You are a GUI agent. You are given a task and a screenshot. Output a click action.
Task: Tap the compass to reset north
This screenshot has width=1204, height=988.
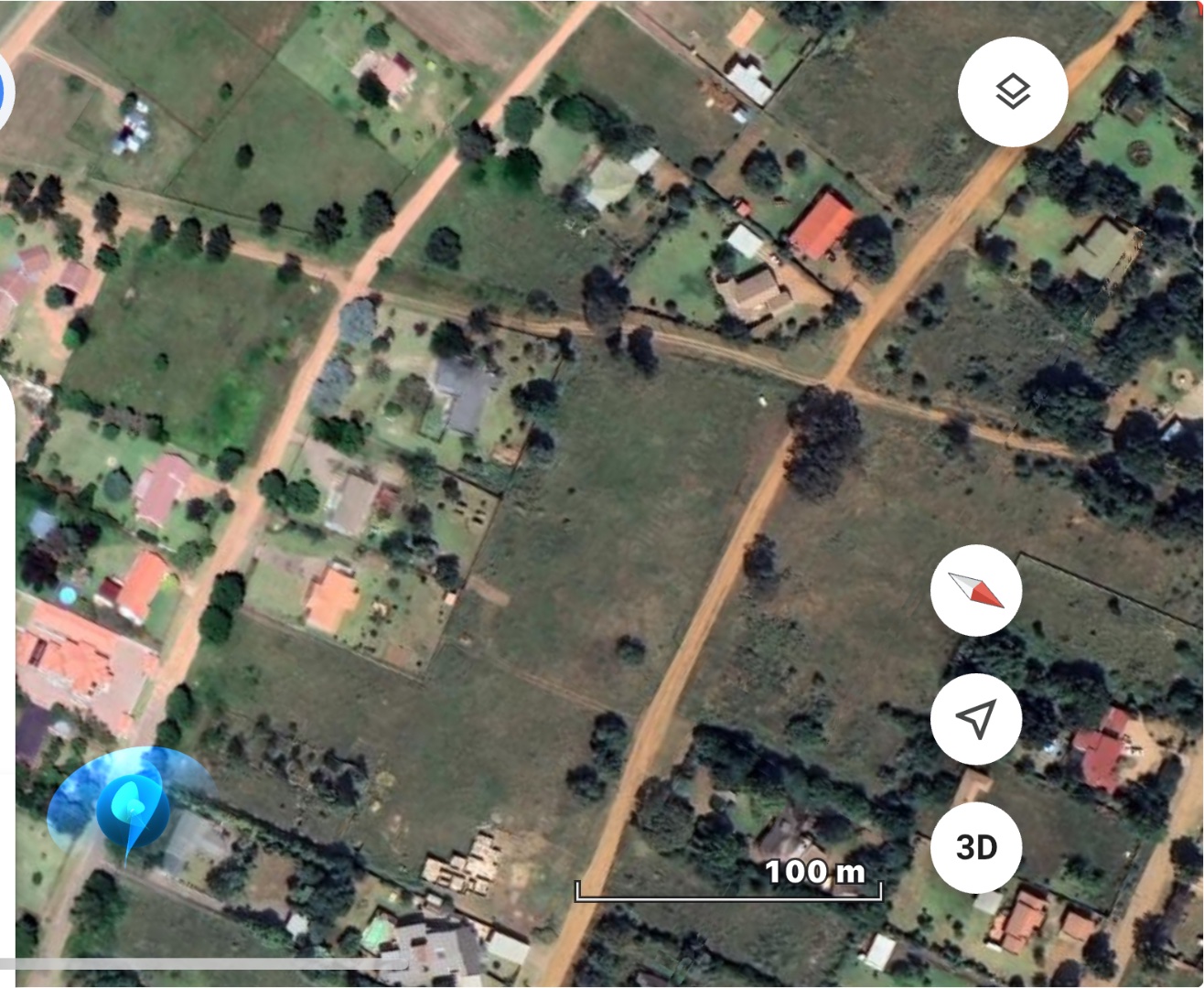(976, 591)
